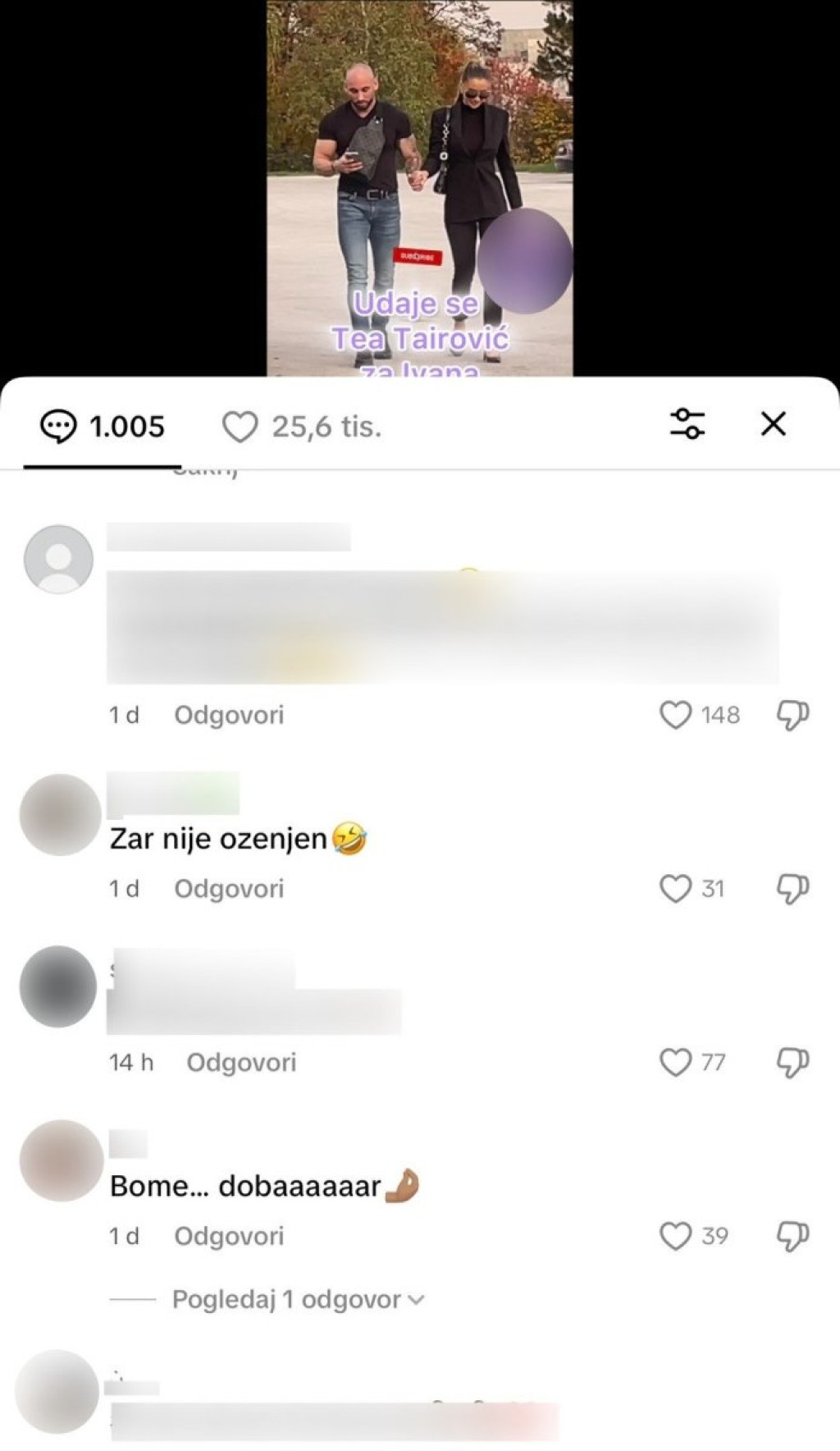Like the comment posted 14 h ago
This screenshot has height=1451, width=840.
pyautogui.click(x=676, y=1063)
